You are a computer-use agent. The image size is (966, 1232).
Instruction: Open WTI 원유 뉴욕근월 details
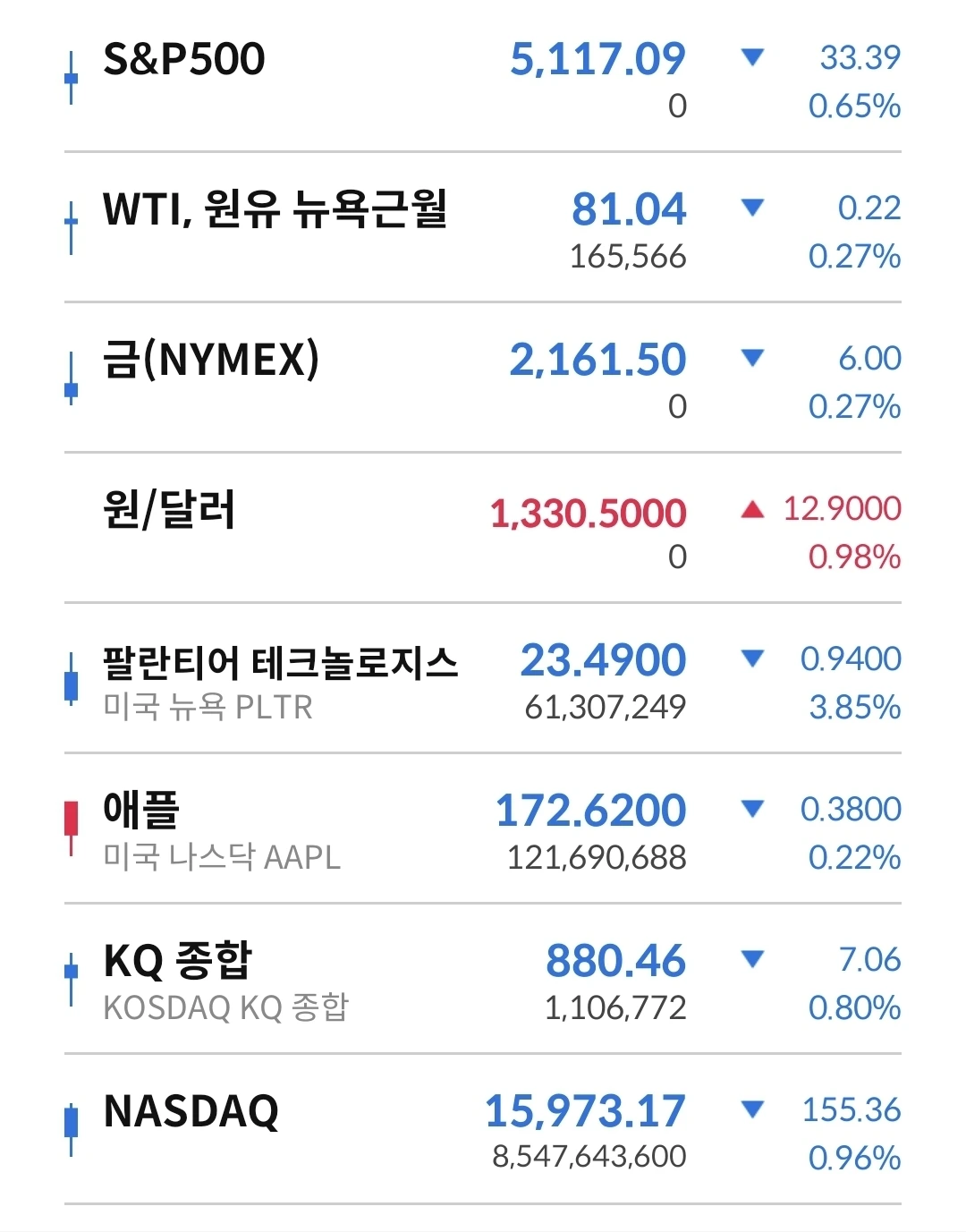click(483, 228)
